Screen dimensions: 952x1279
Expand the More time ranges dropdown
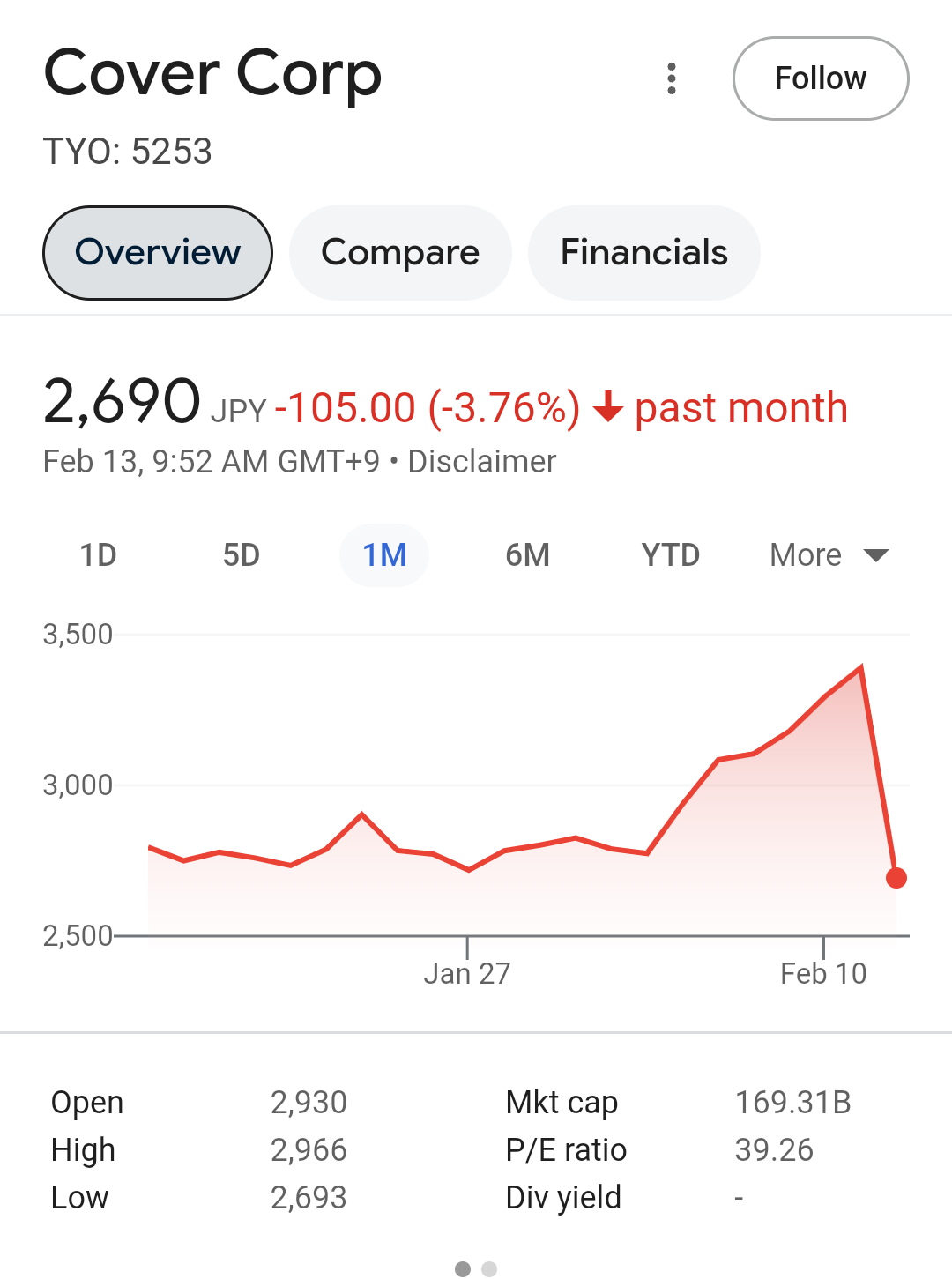point(829,555)
